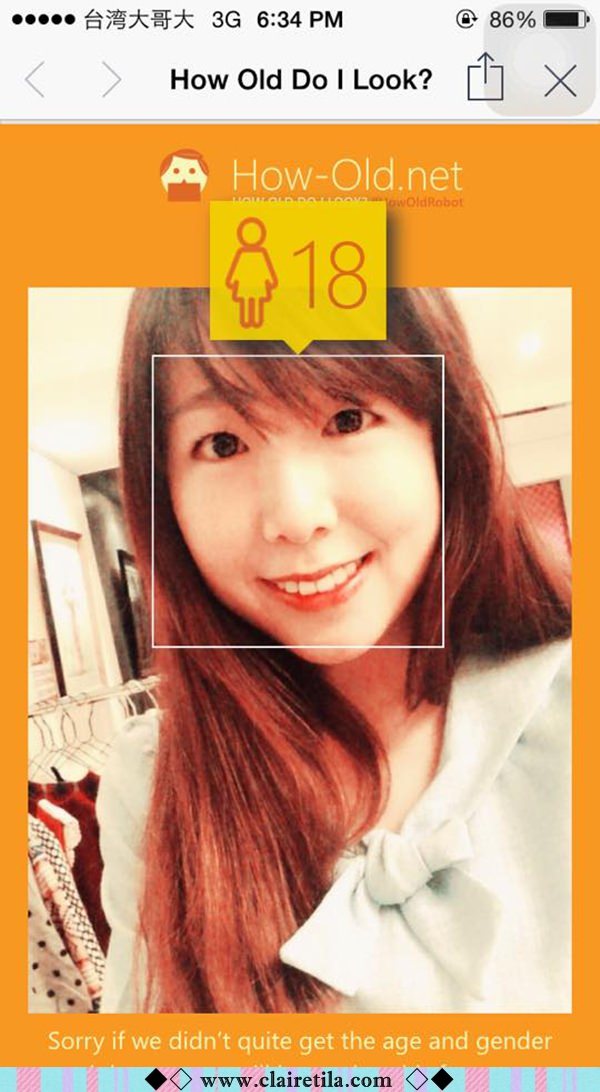
Task: Go forward to next page
Action: (x=110, y=80)
